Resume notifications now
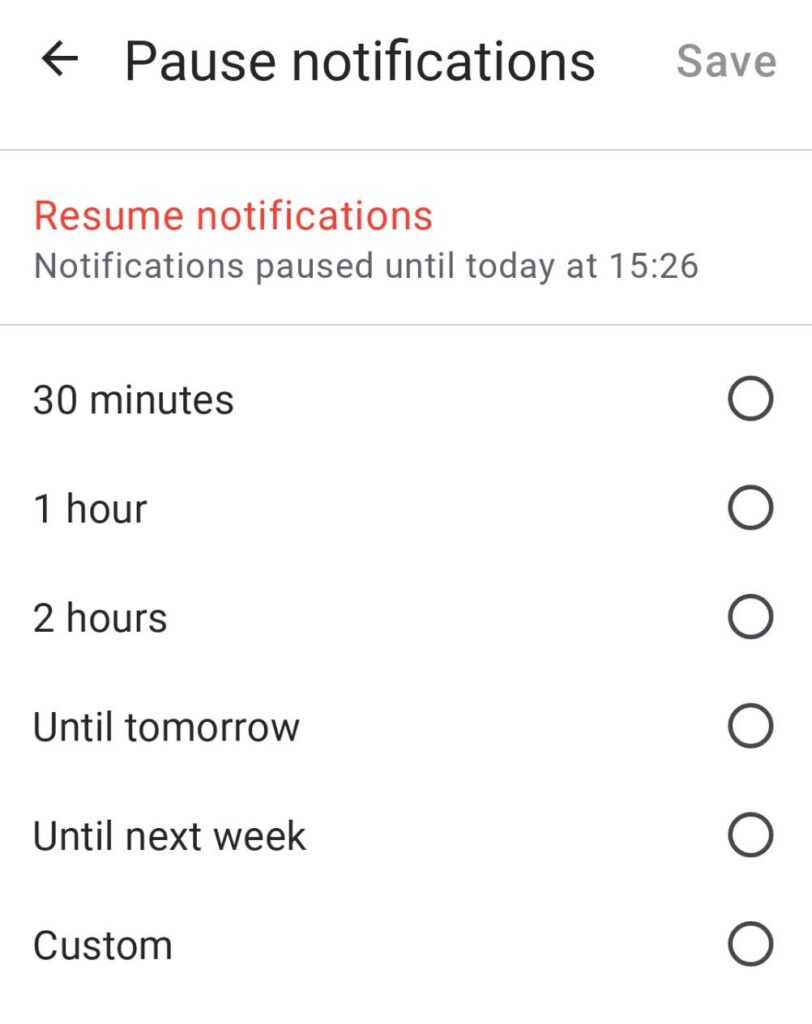Image resolution: width=812 pixels, height=1024 pixels. tap(233, 216)
